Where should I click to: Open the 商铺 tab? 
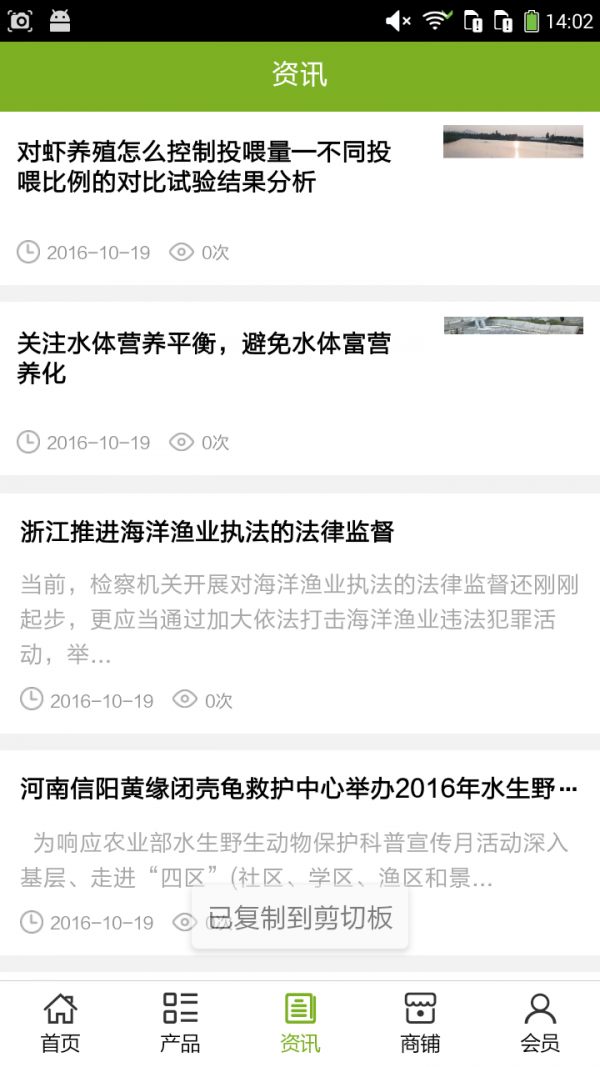(420, 1023)
